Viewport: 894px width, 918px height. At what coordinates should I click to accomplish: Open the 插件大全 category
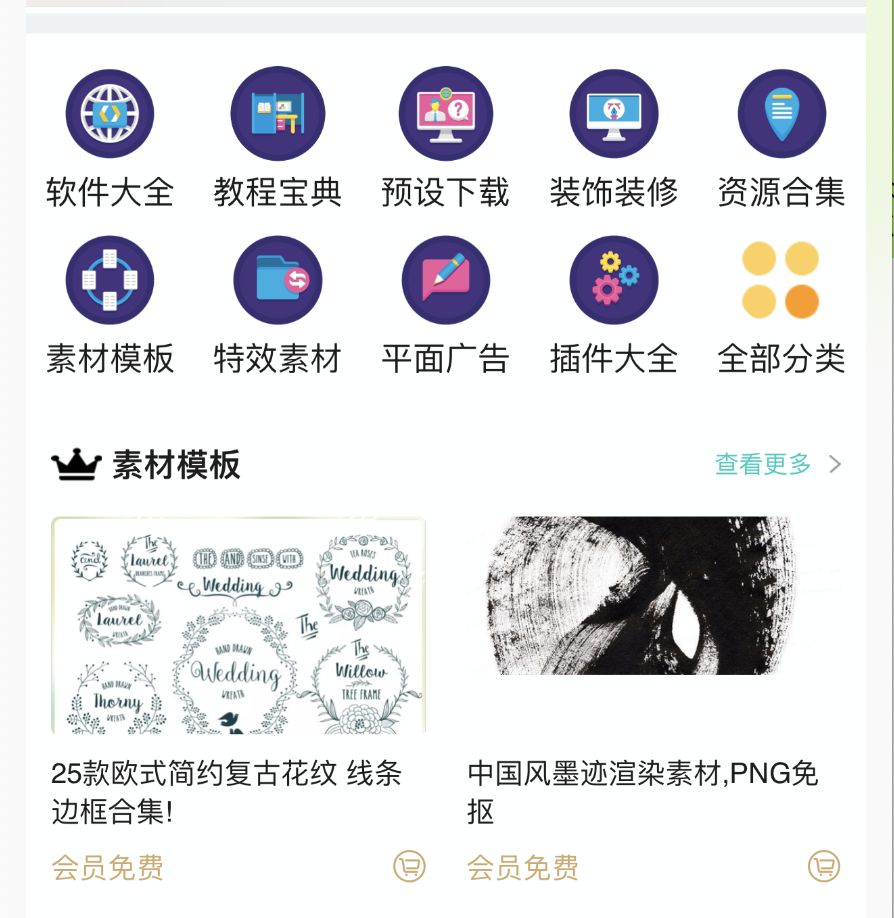[614, 281]
